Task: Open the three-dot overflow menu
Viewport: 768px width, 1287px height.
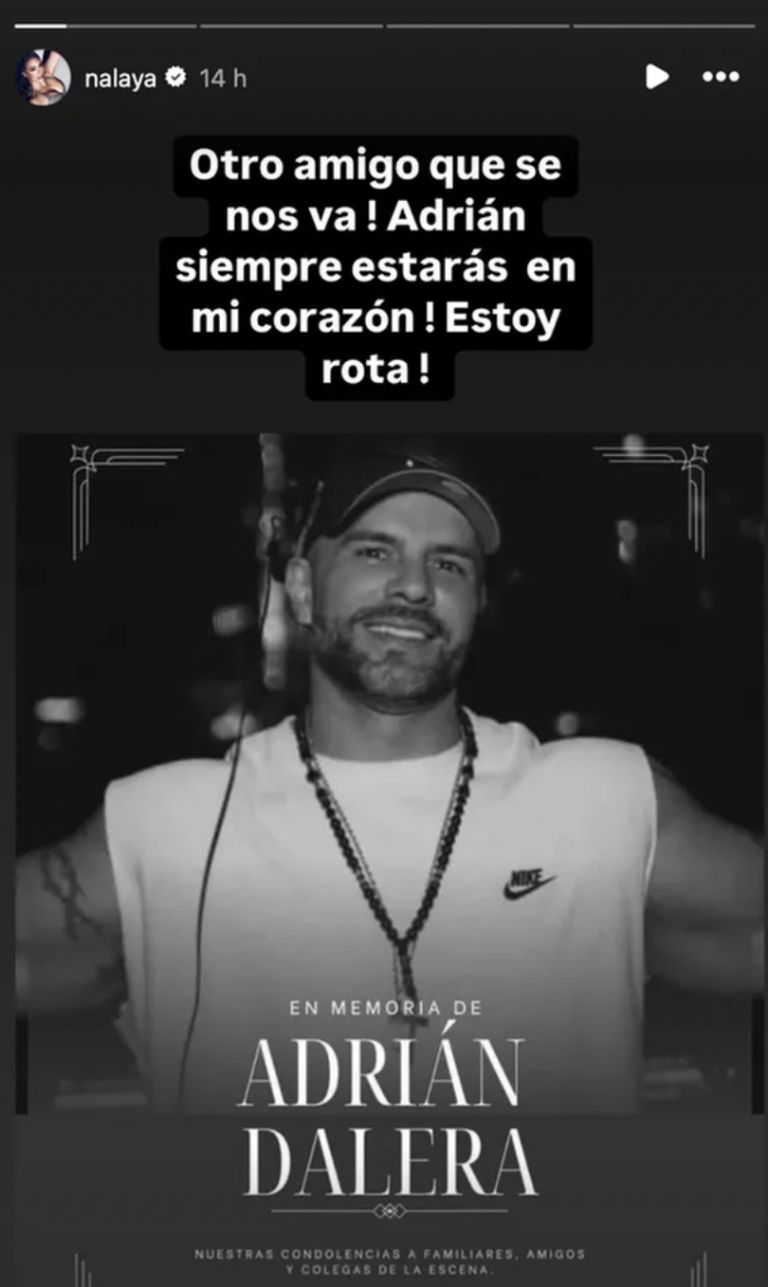Action: [x=720, y=77]
